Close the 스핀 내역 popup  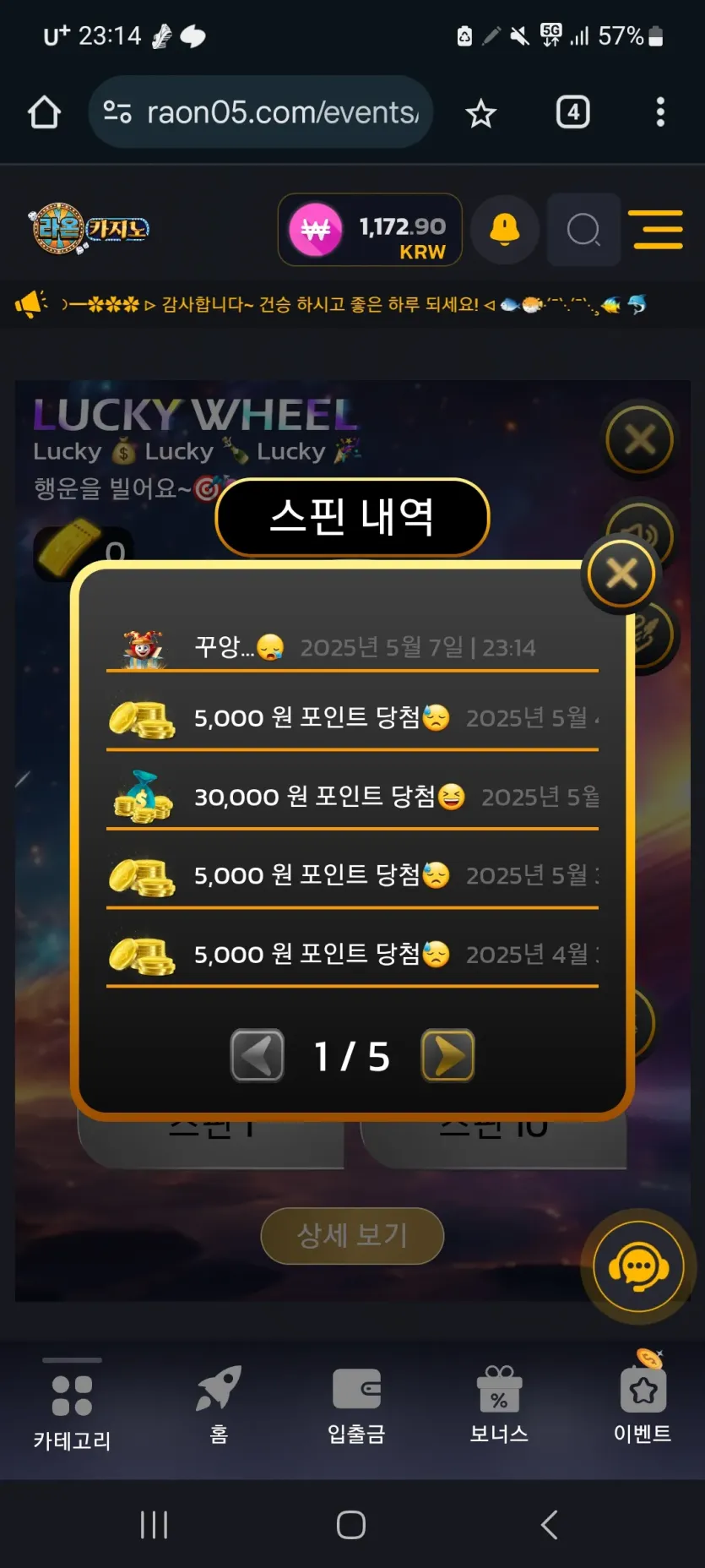pyautogui.click(x=622, y=574)
